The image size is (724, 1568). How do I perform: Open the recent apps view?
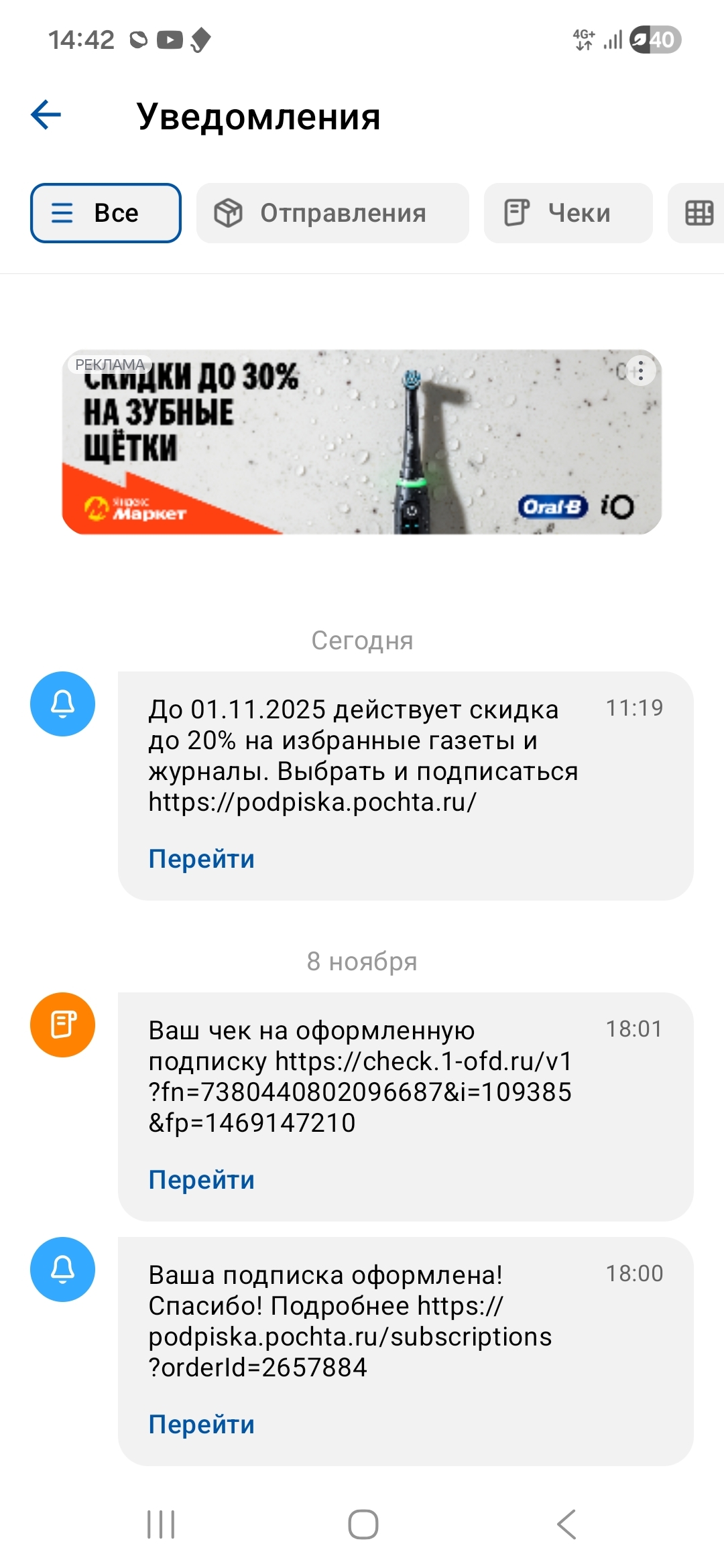coord(161,1524)
